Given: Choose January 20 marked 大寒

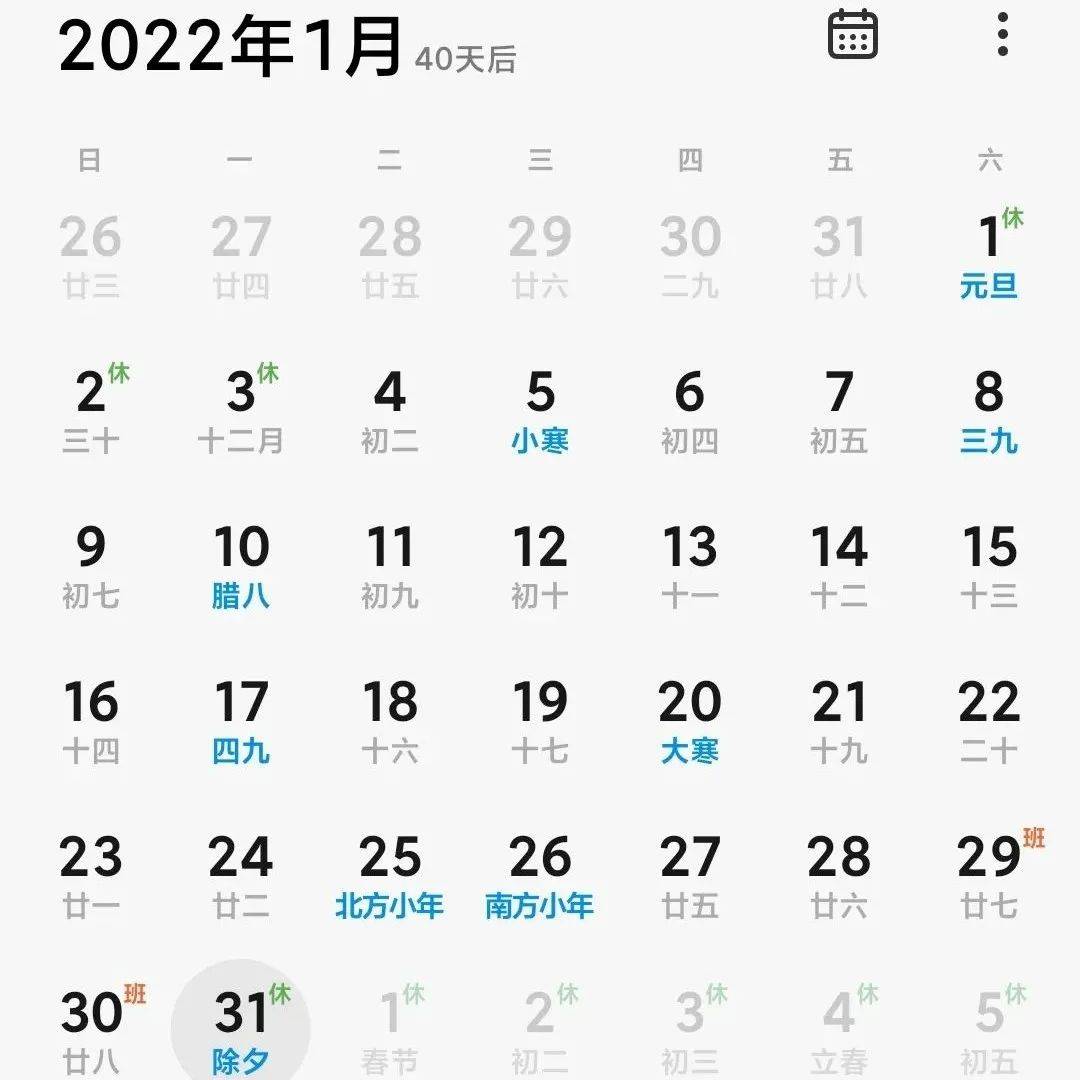Looking at the screenshot, I should (690, 720).
